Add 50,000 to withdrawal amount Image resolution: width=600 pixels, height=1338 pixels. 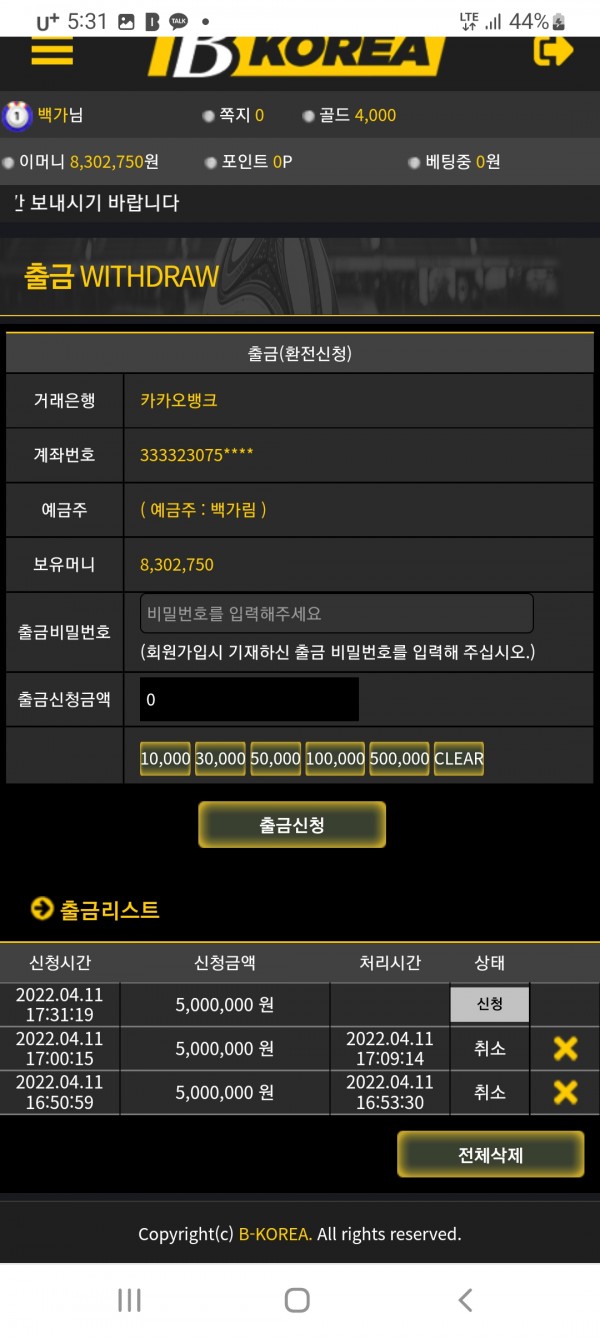tap(275, 758)
